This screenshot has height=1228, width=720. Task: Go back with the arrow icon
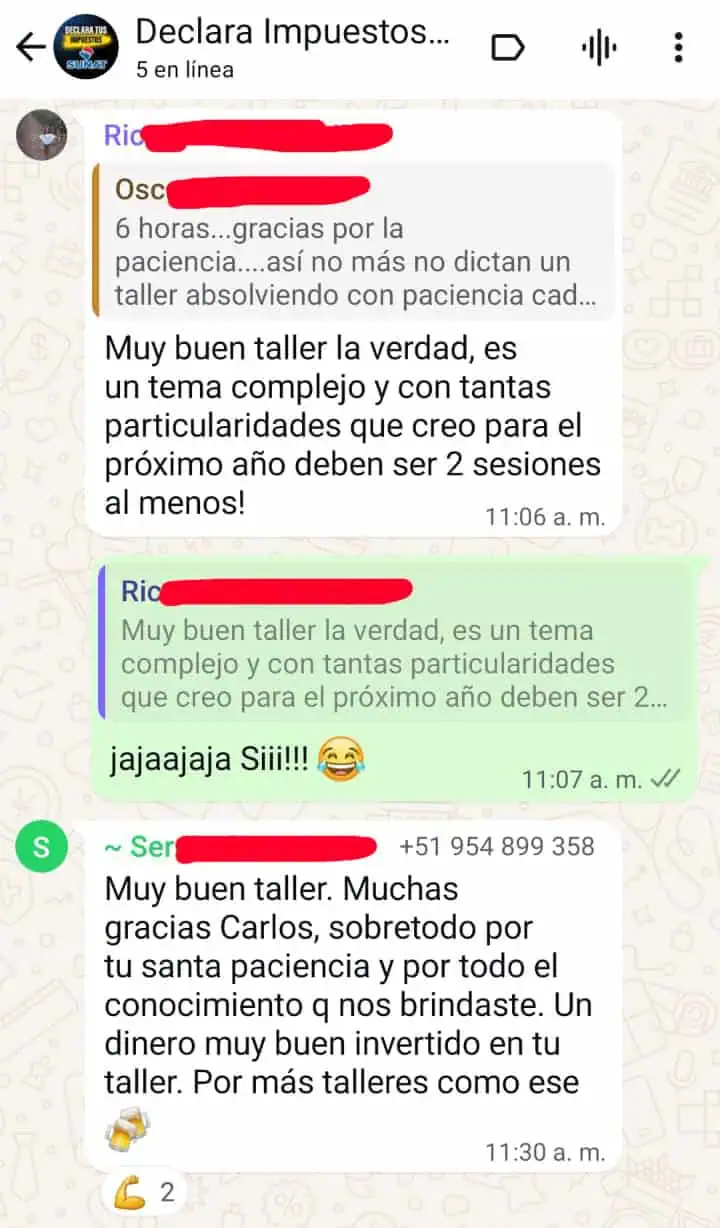pyautogui.click(x=32, y=47)
